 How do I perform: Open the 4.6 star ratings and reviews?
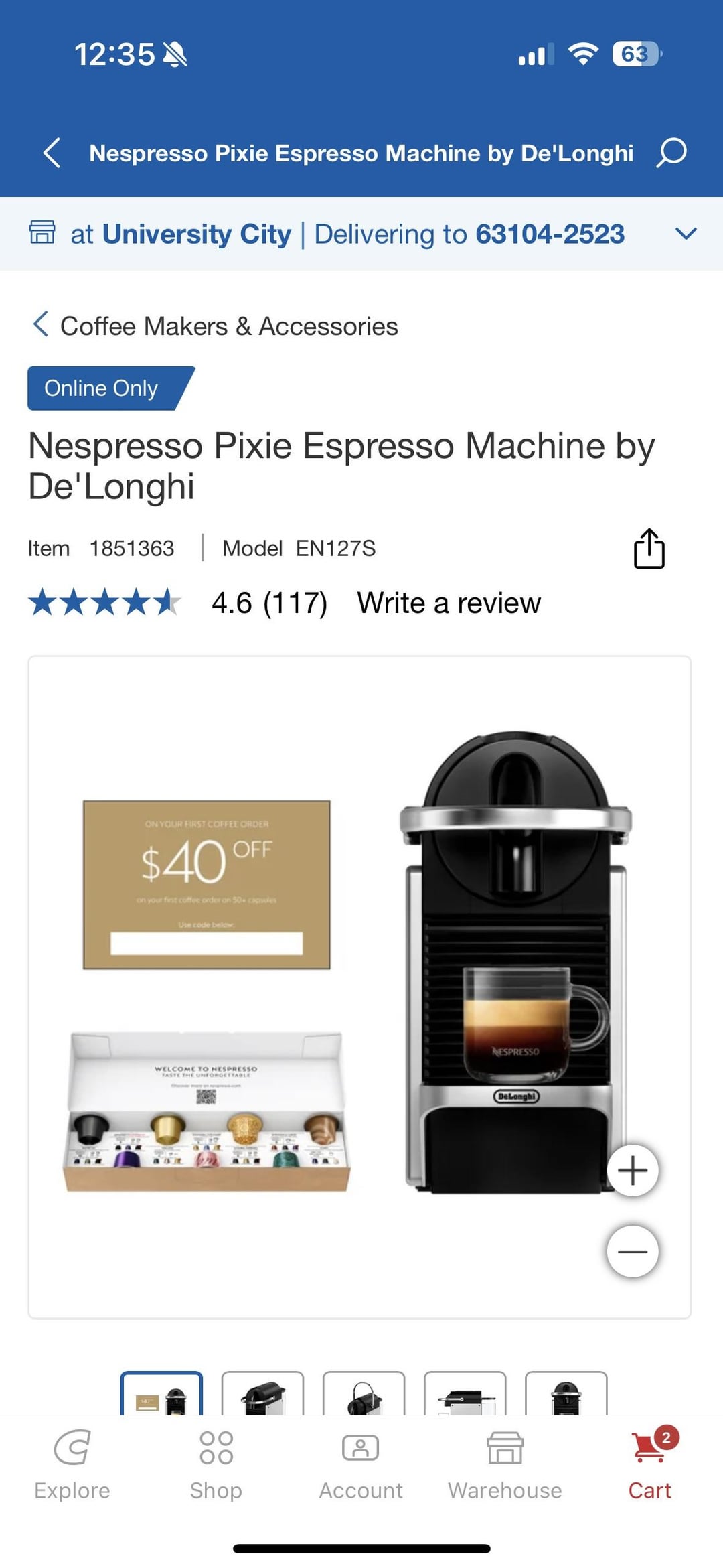click(178, 603)
